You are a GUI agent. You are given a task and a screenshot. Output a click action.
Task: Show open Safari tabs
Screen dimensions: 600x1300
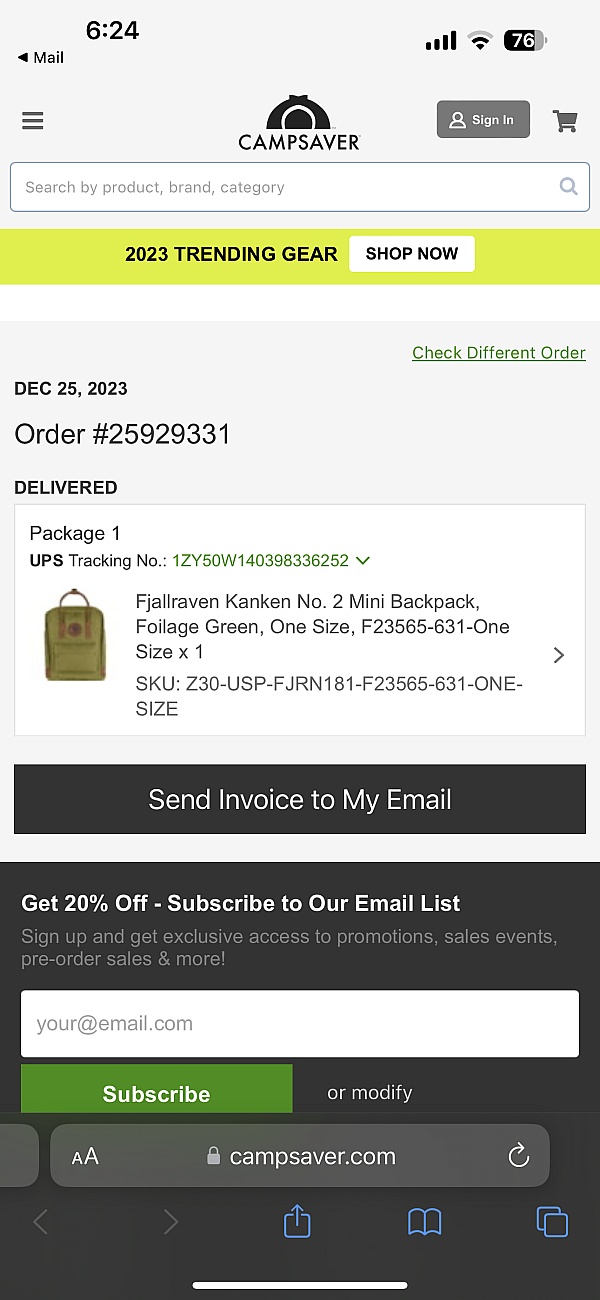point(552,1222)
